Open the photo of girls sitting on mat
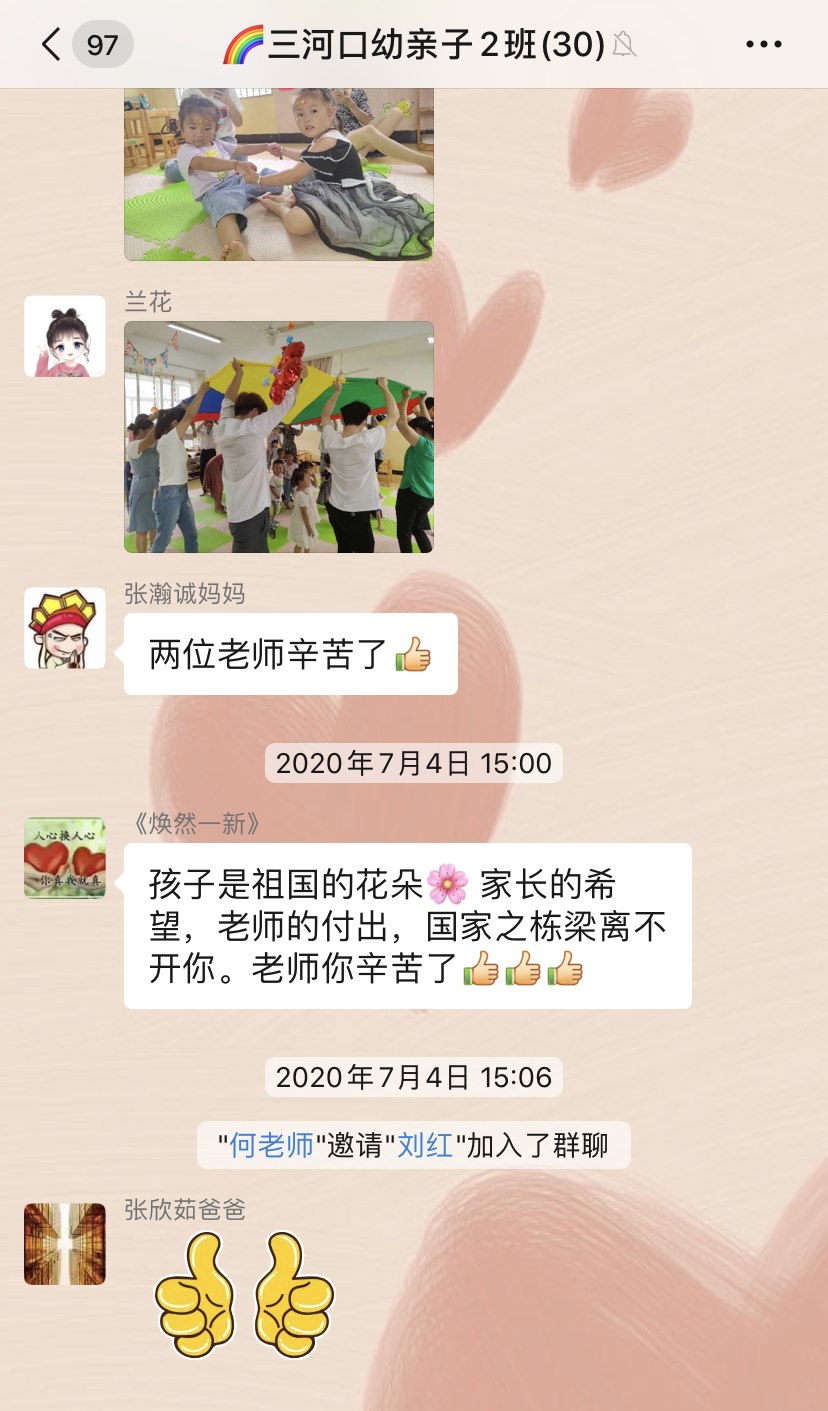828x1411 pixels. pyautogui.click(x=279, y=175)
